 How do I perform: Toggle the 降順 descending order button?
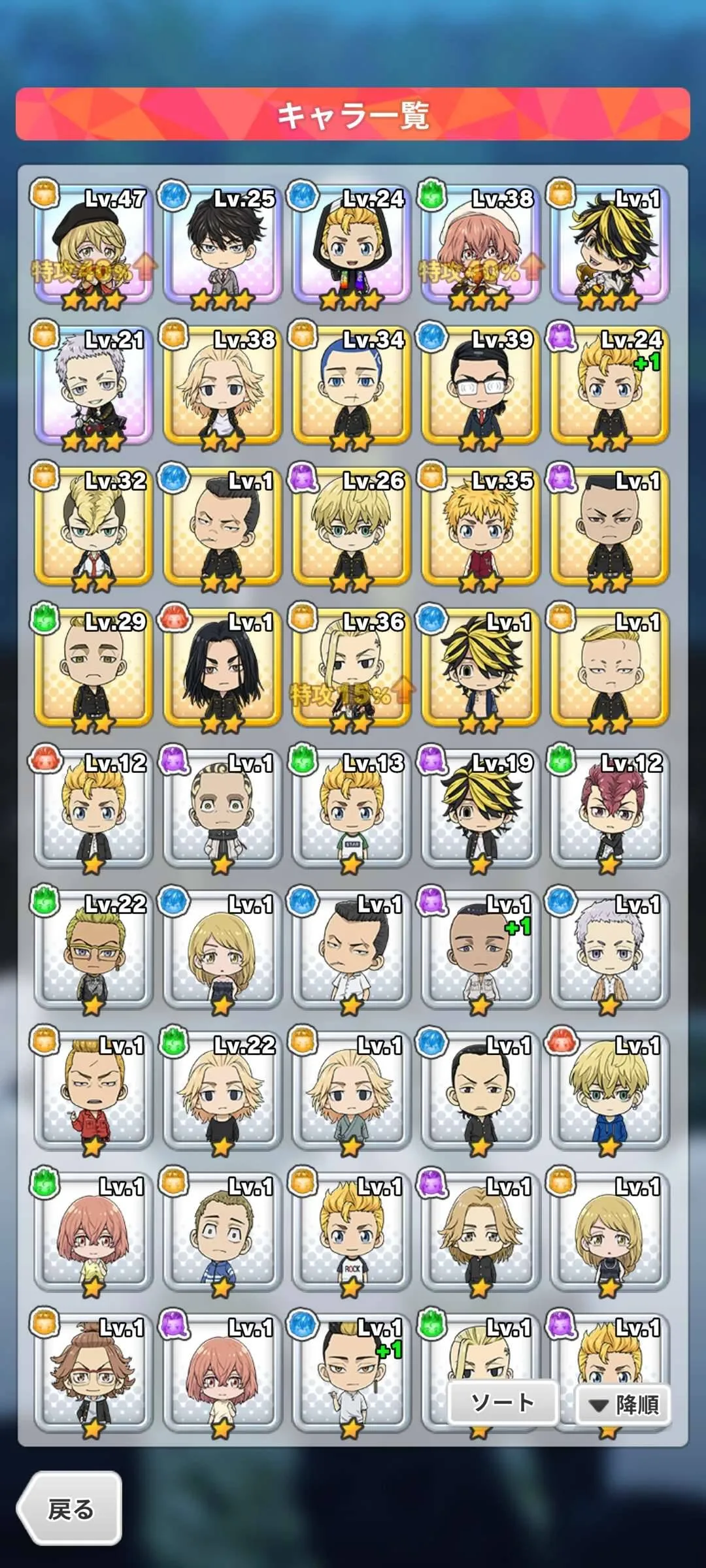[623, 1405]
